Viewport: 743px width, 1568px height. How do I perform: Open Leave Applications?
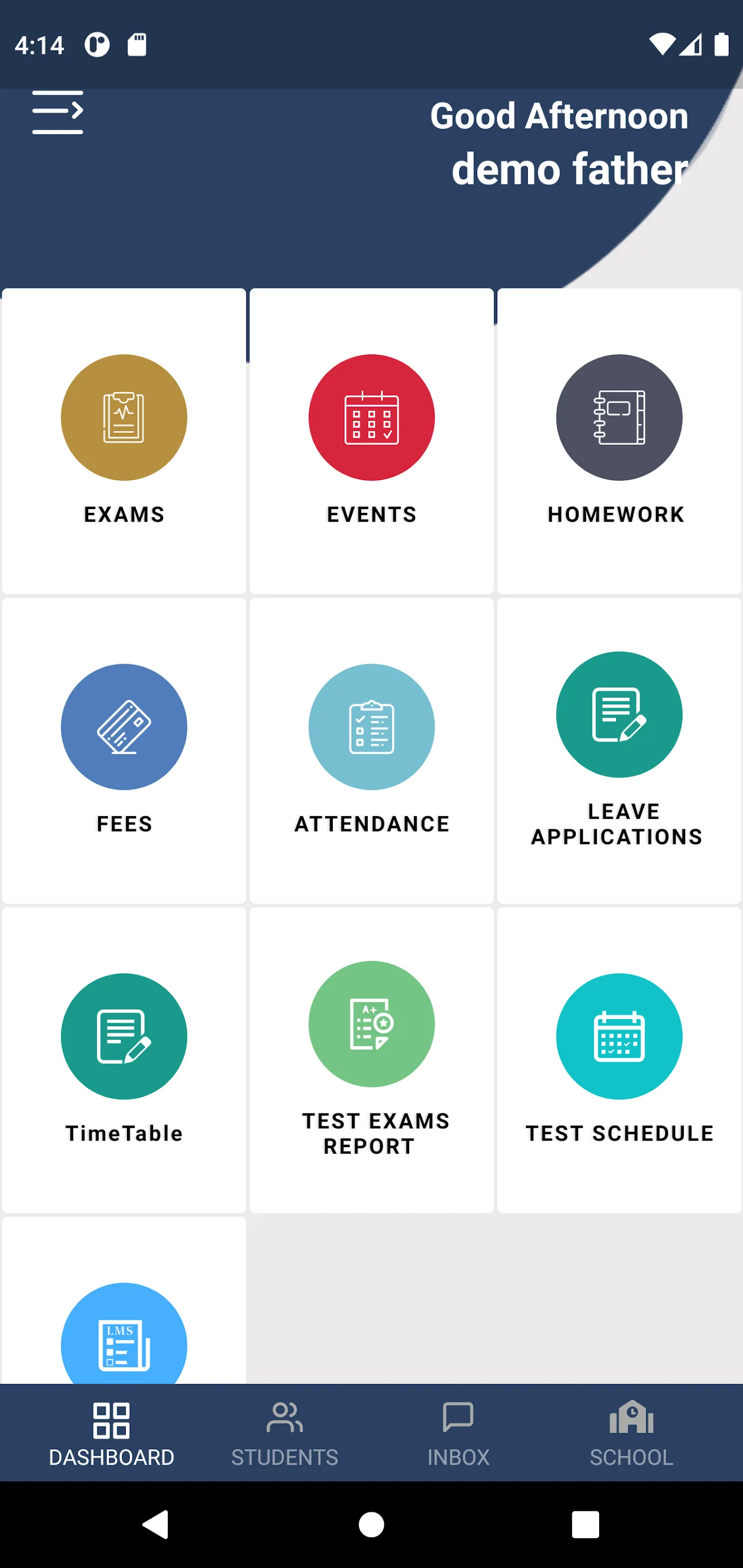[x=619, y=751]
